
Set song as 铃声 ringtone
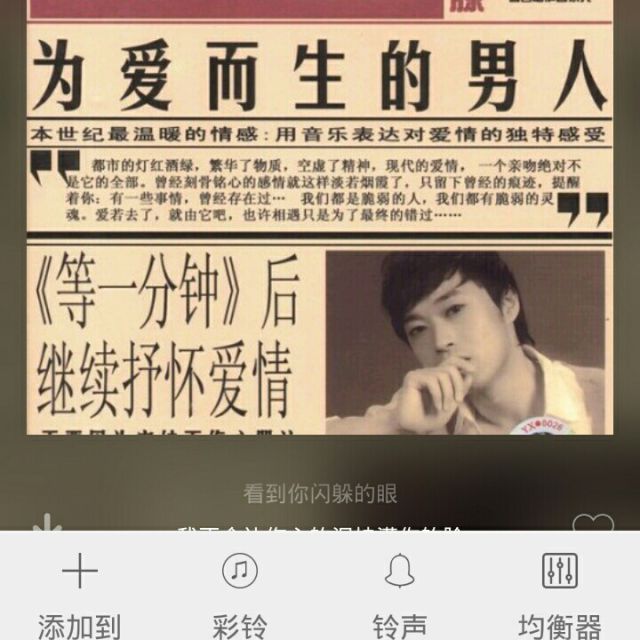pos(399,592)
